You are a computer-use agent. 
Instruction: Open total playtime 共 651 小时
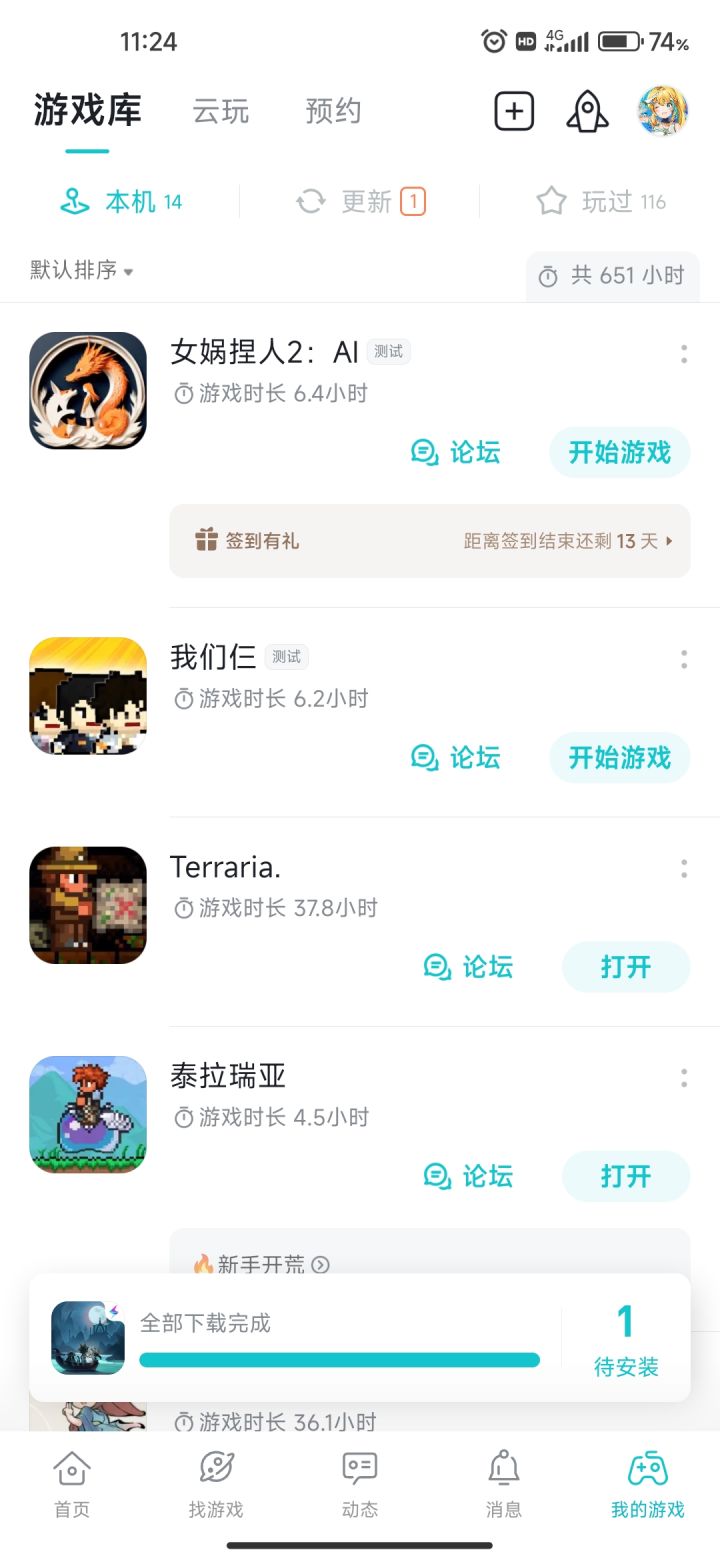[x=613, y=276]
